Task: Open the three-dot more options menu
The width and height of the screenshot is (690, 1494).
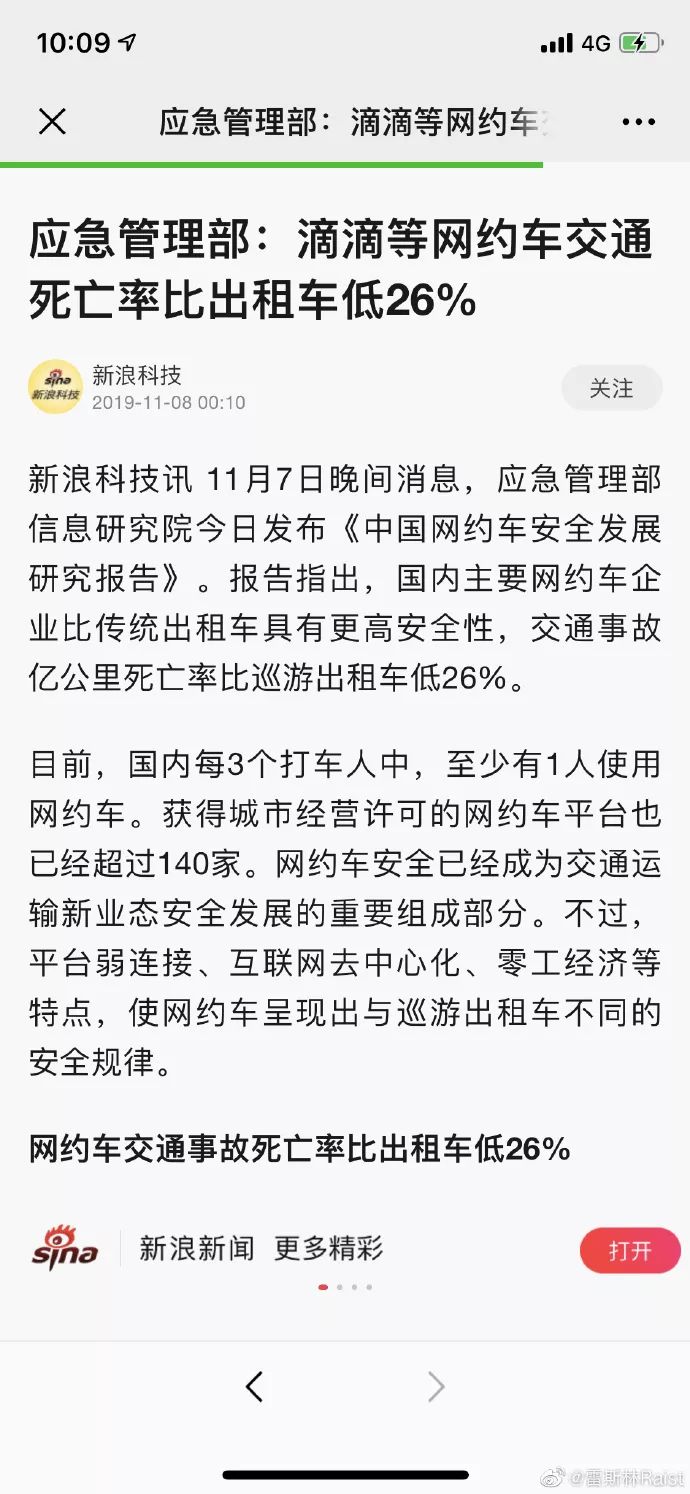Action: pos(638,123)
